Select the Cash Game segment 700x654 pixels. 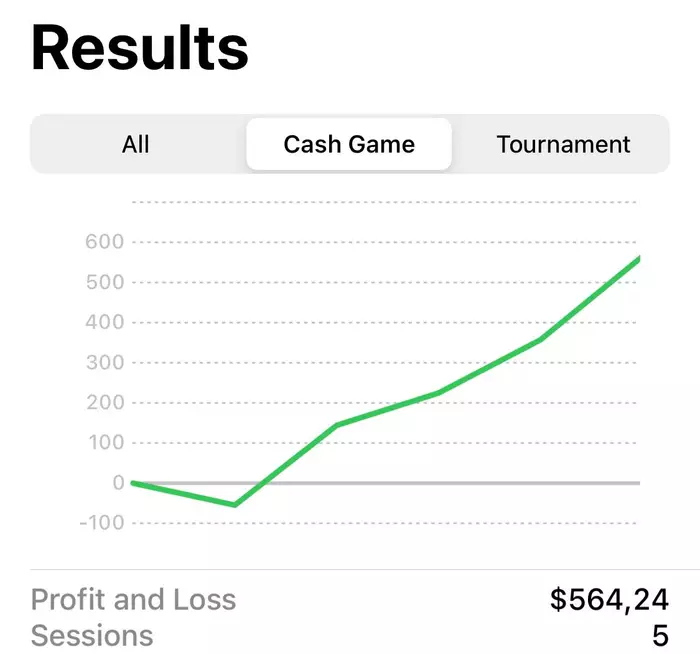[349, 144]
